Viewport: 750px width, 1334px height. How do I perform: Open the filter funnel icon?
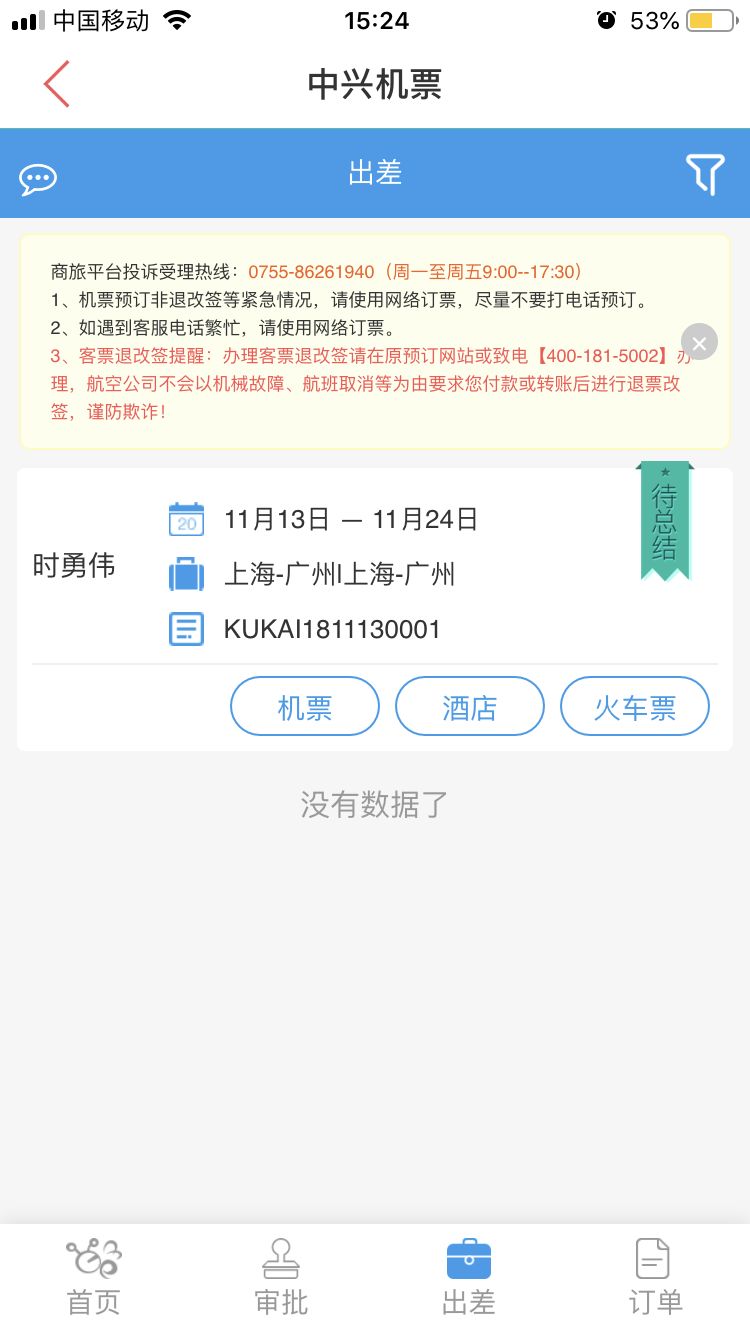point(705,174)
